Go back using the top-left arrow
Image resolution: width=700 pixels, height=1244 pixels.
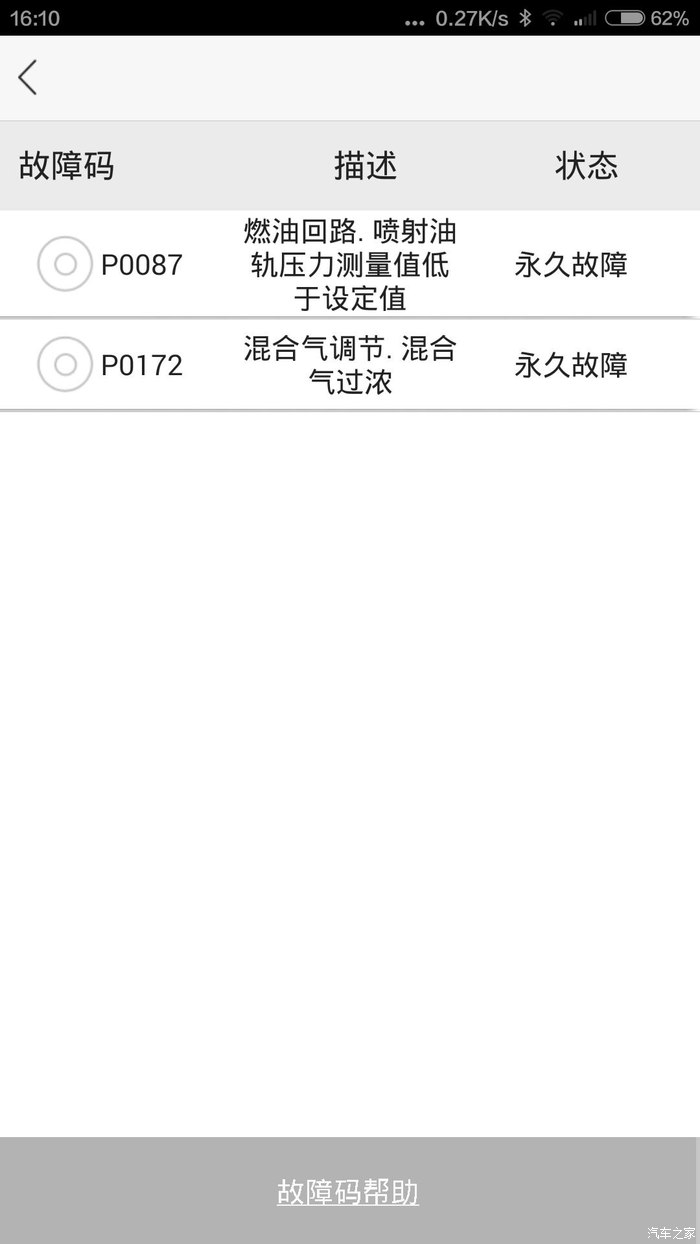(28, 77)
